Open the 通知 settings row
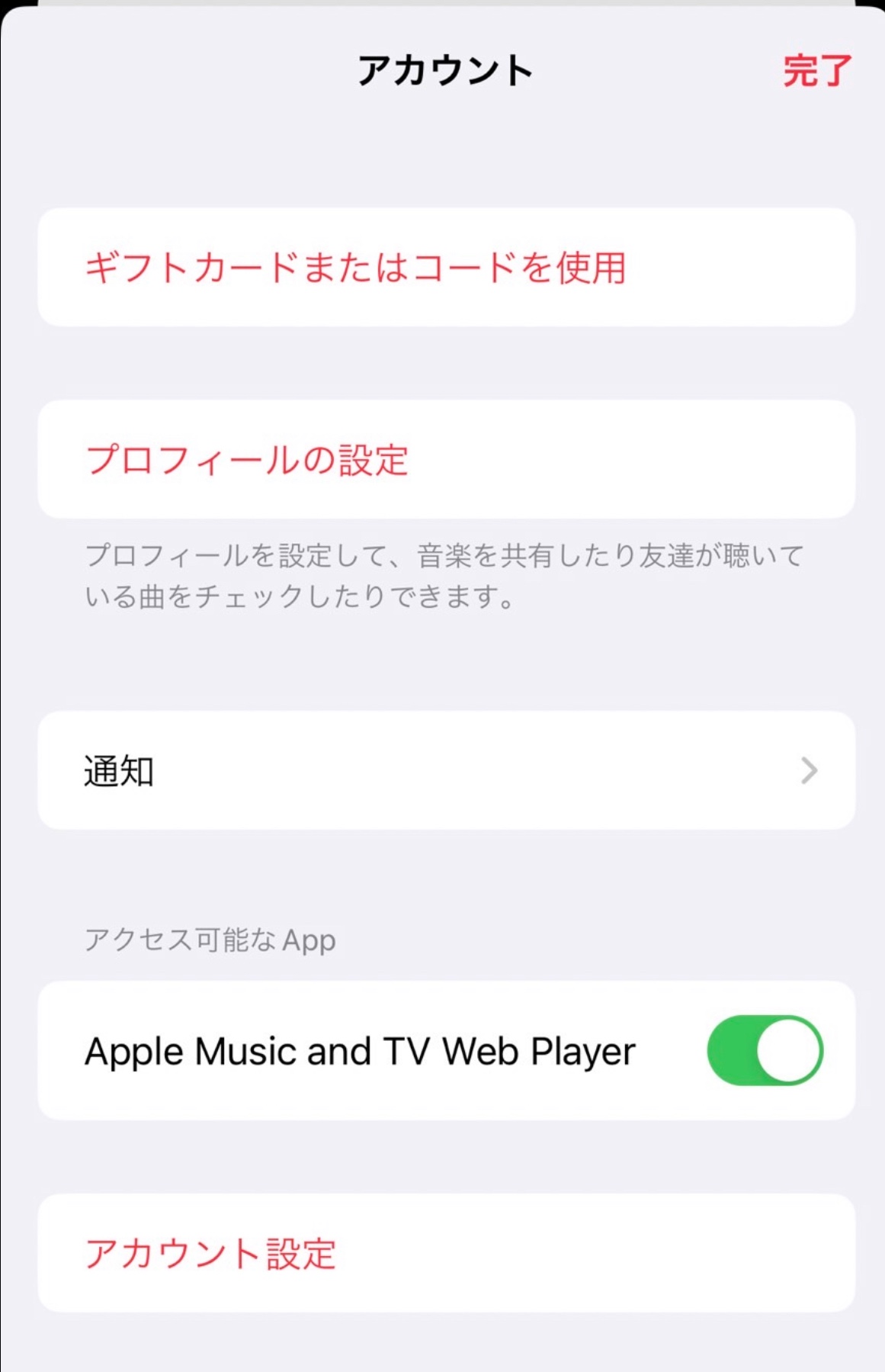This screenshot has height=1372, width=885. click(x=446, y=770)
